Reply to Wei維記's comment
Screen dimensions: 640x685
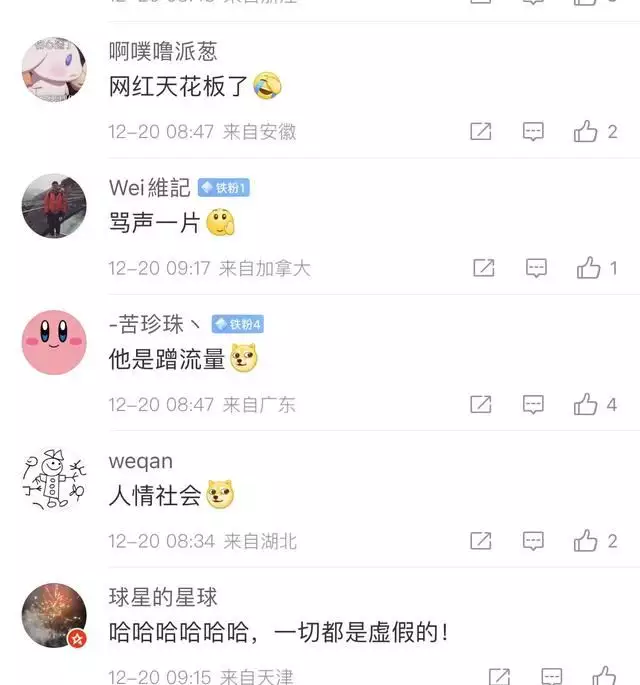point(537,268)
